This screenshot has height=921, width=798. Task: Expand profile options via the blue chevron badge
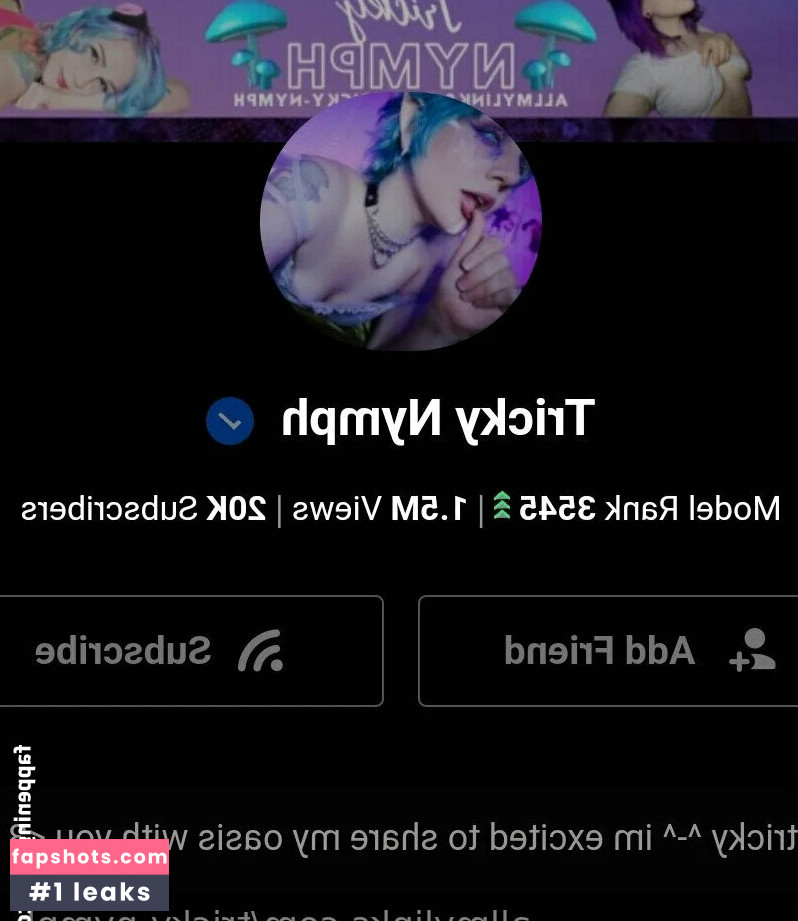click(230, 421)
